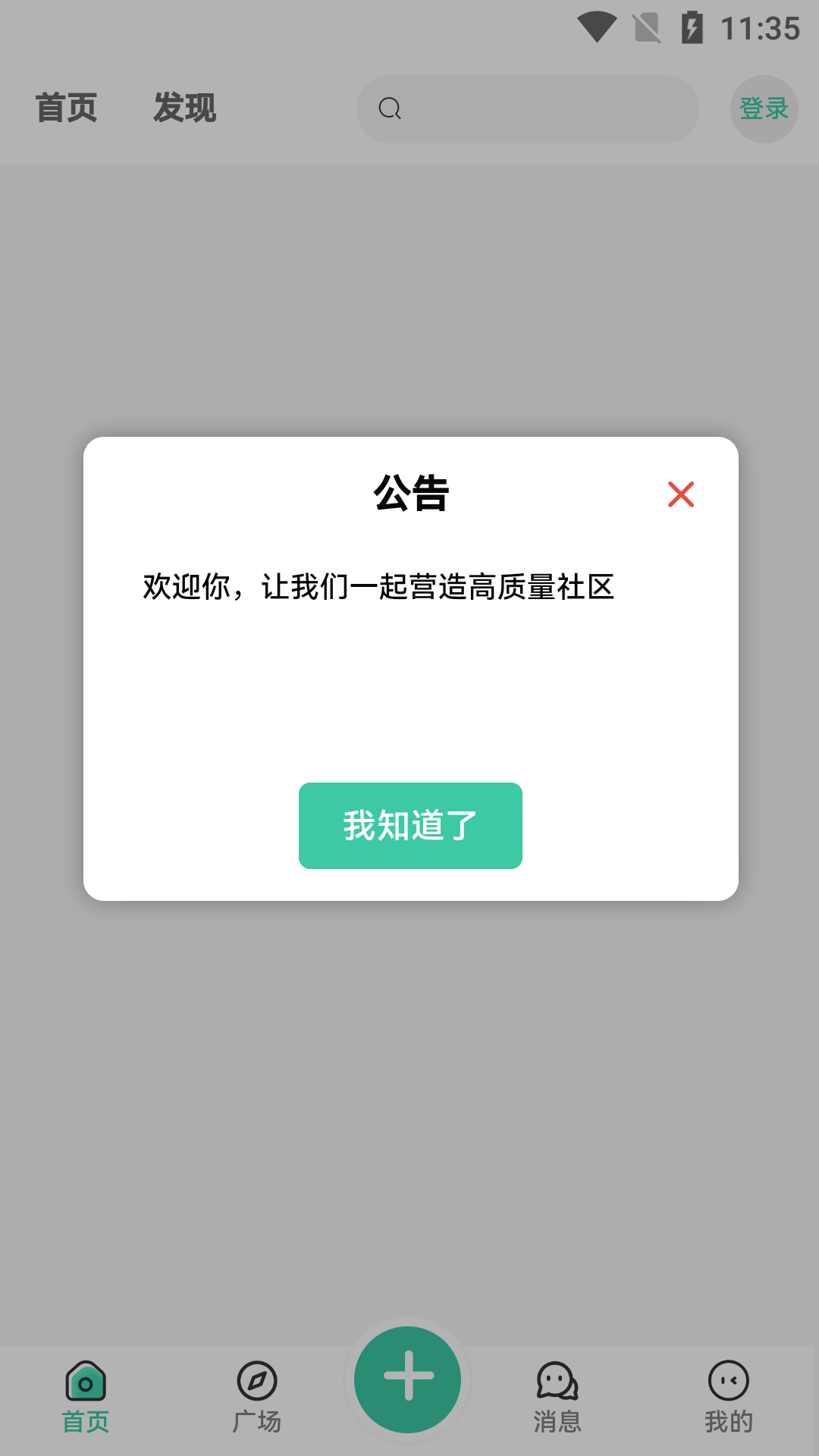819x1456 pixels.
Task: Open the 消息 messages tab
Action: point(557,1397)
